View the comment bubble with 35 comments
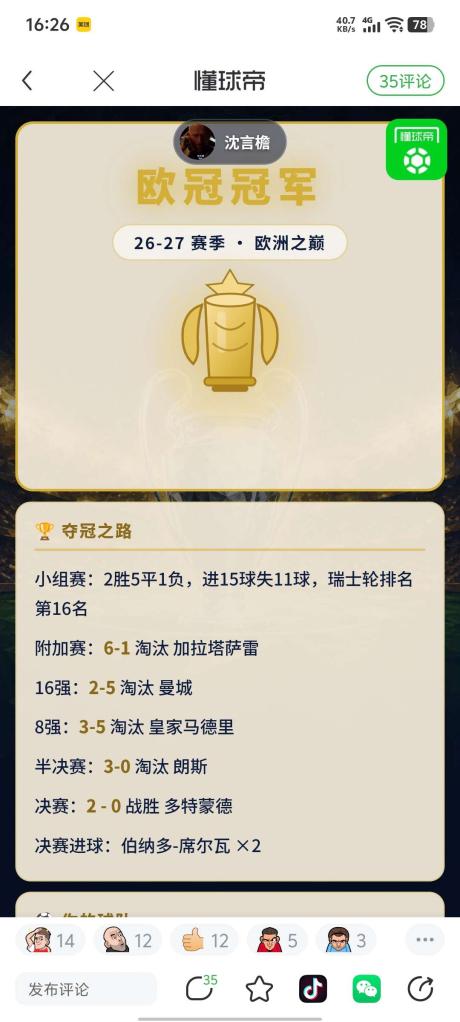This screenshot has width=460, height=1022. 201,989
